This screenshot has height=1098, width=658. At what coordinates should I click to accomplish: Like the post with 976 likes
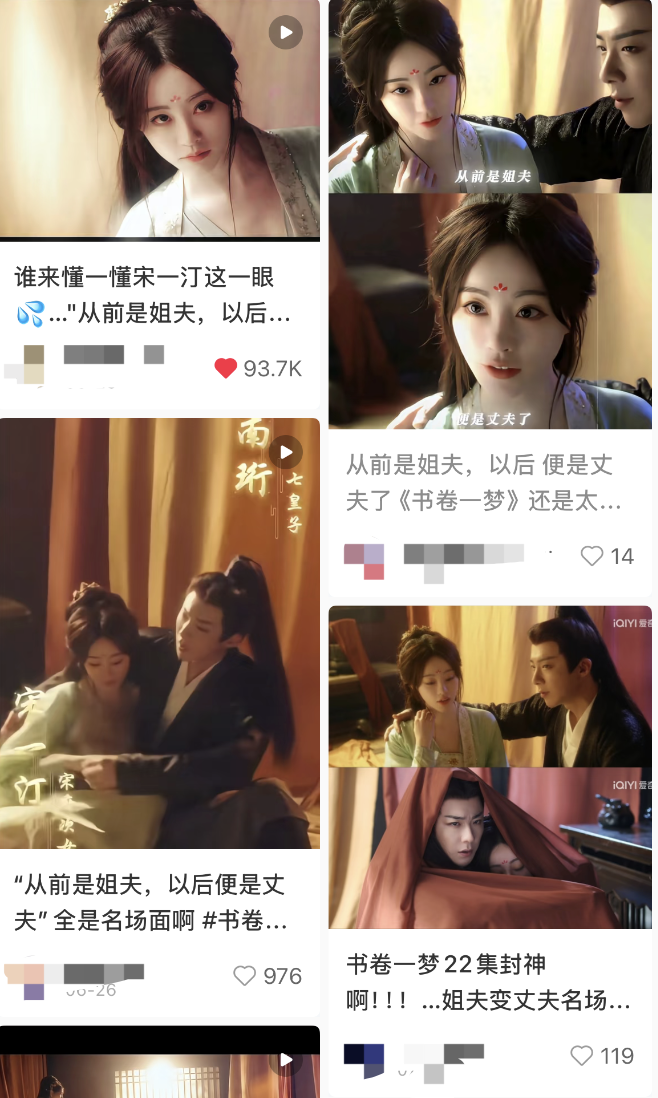[x=244, y=976]
